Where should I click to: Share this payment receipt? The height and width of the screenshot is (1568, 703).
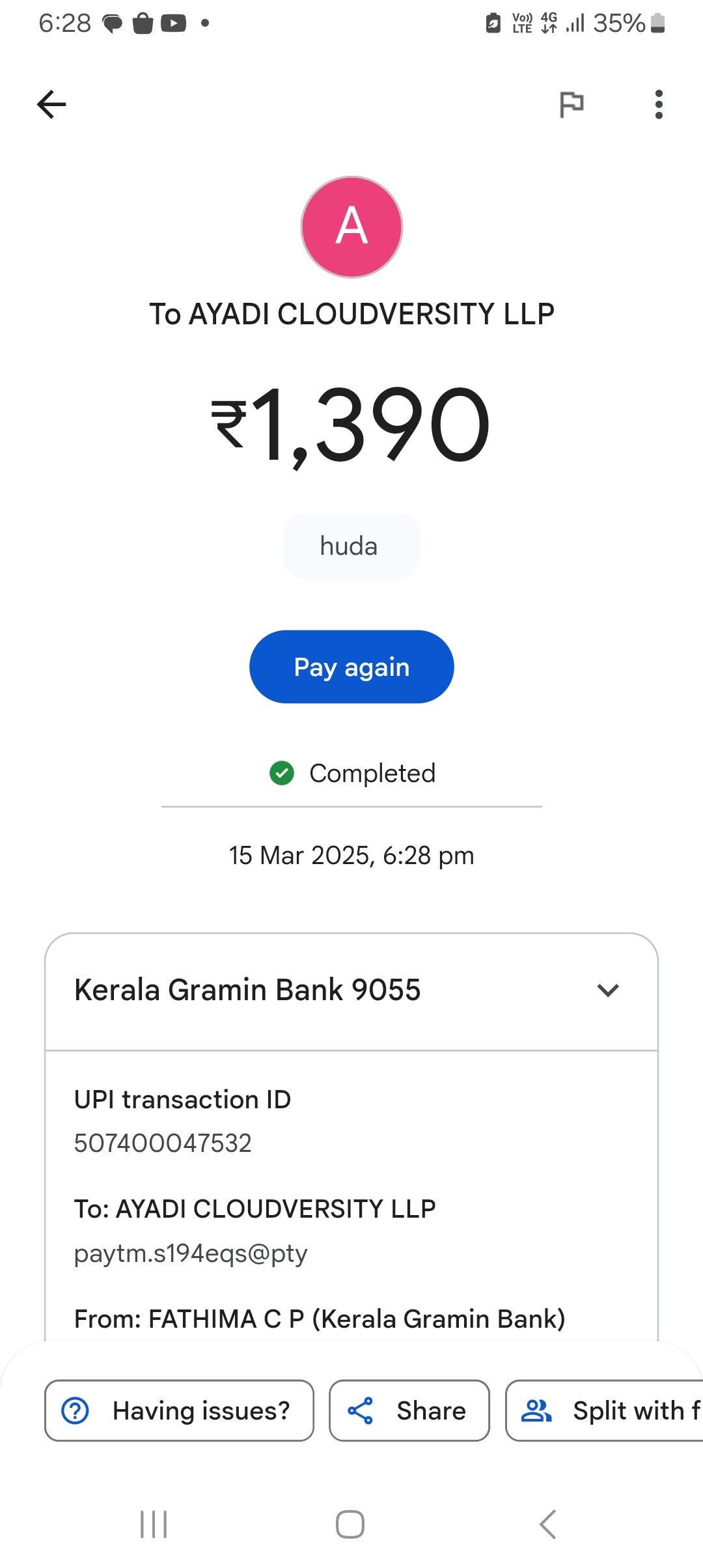pos(409,1410)
